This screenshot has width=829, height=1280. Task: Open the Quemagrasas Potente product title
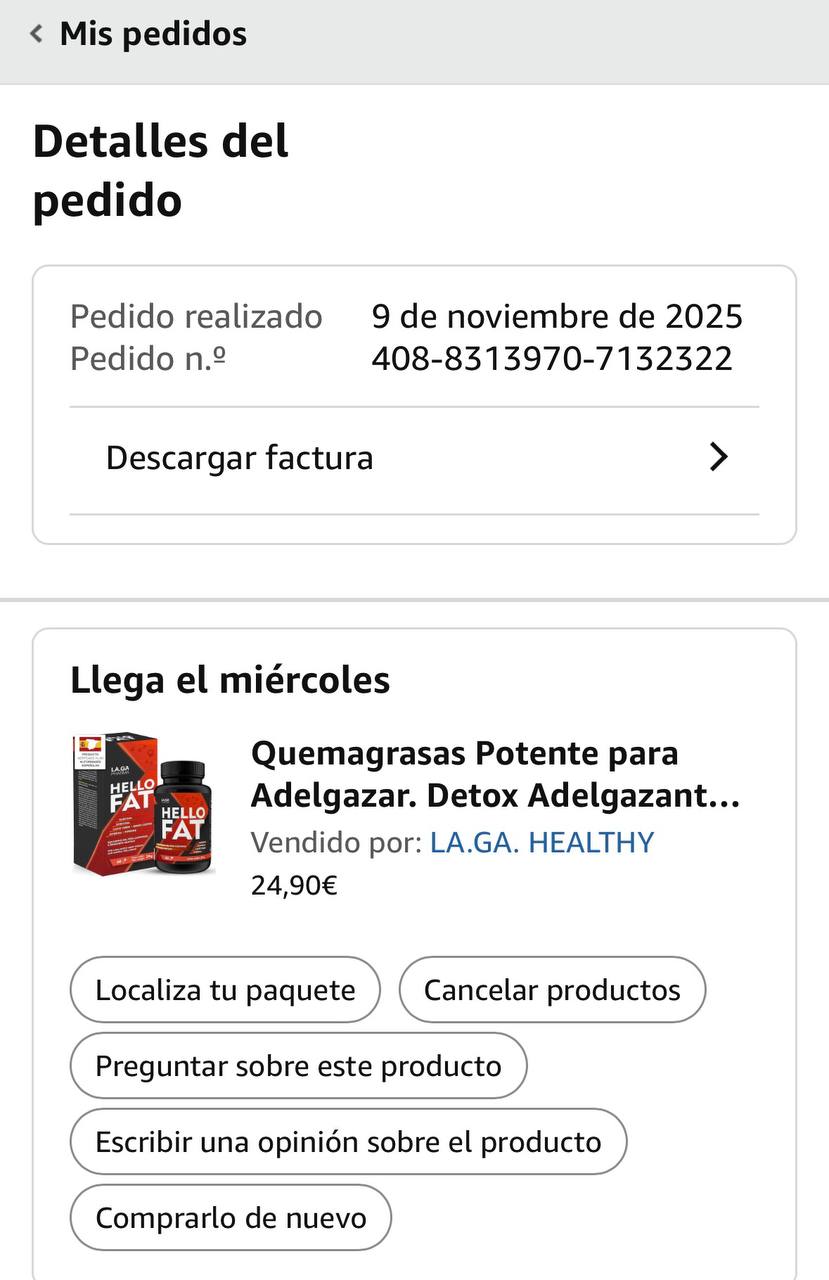coord(495,774)
